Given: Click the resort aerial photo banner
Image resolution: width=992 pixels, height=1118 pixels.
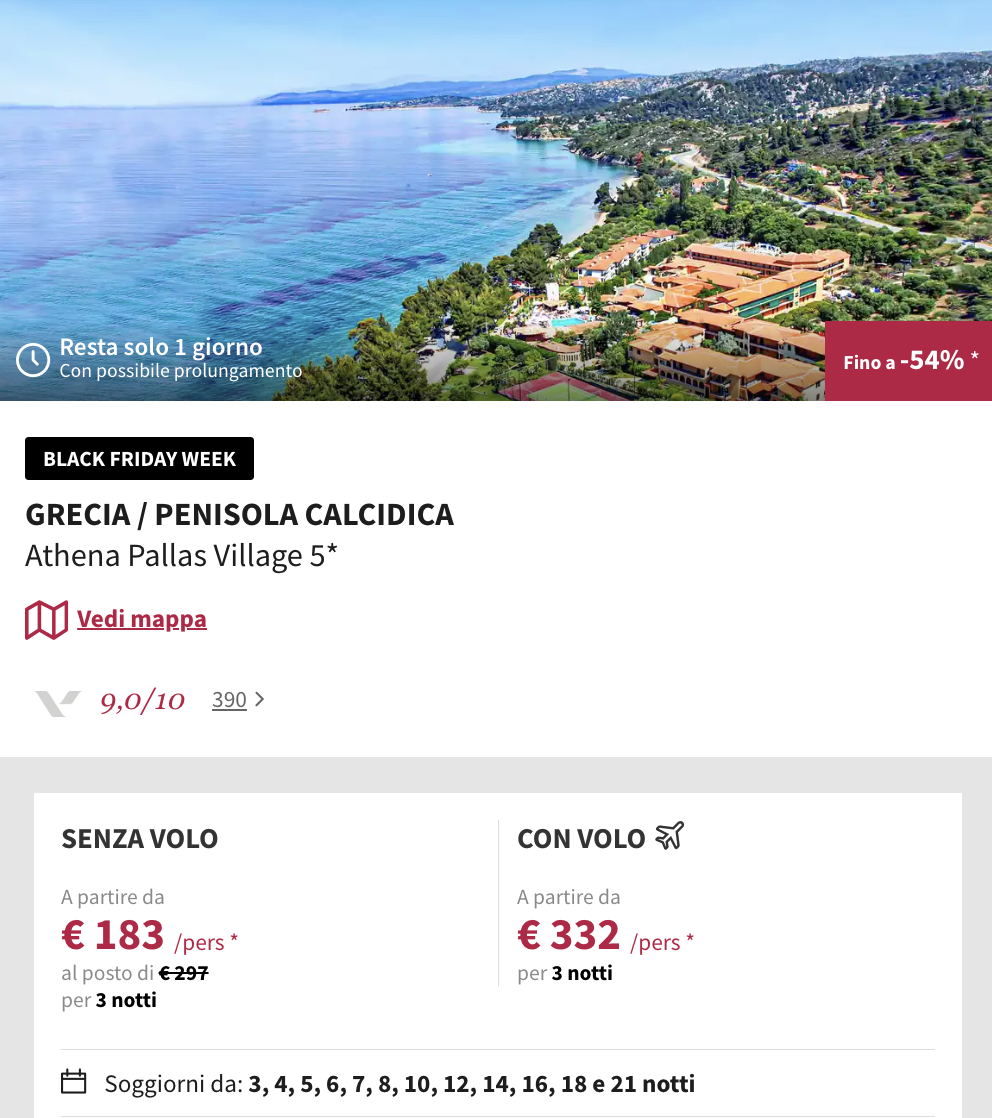Looking at the screenshot, I should coord(496,180).
